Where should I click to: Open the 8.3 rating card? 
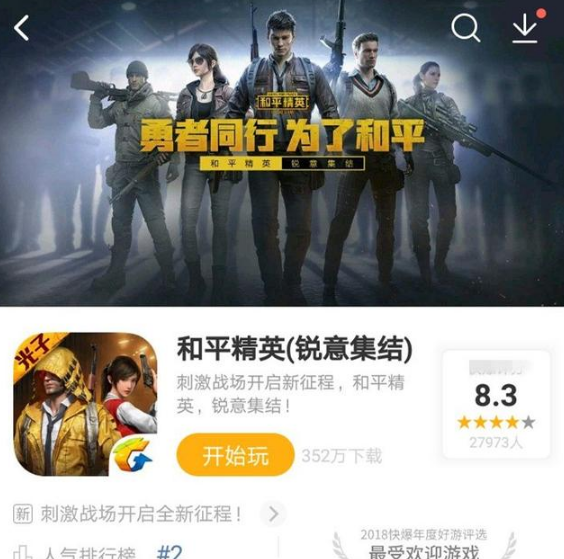[496, 404]
